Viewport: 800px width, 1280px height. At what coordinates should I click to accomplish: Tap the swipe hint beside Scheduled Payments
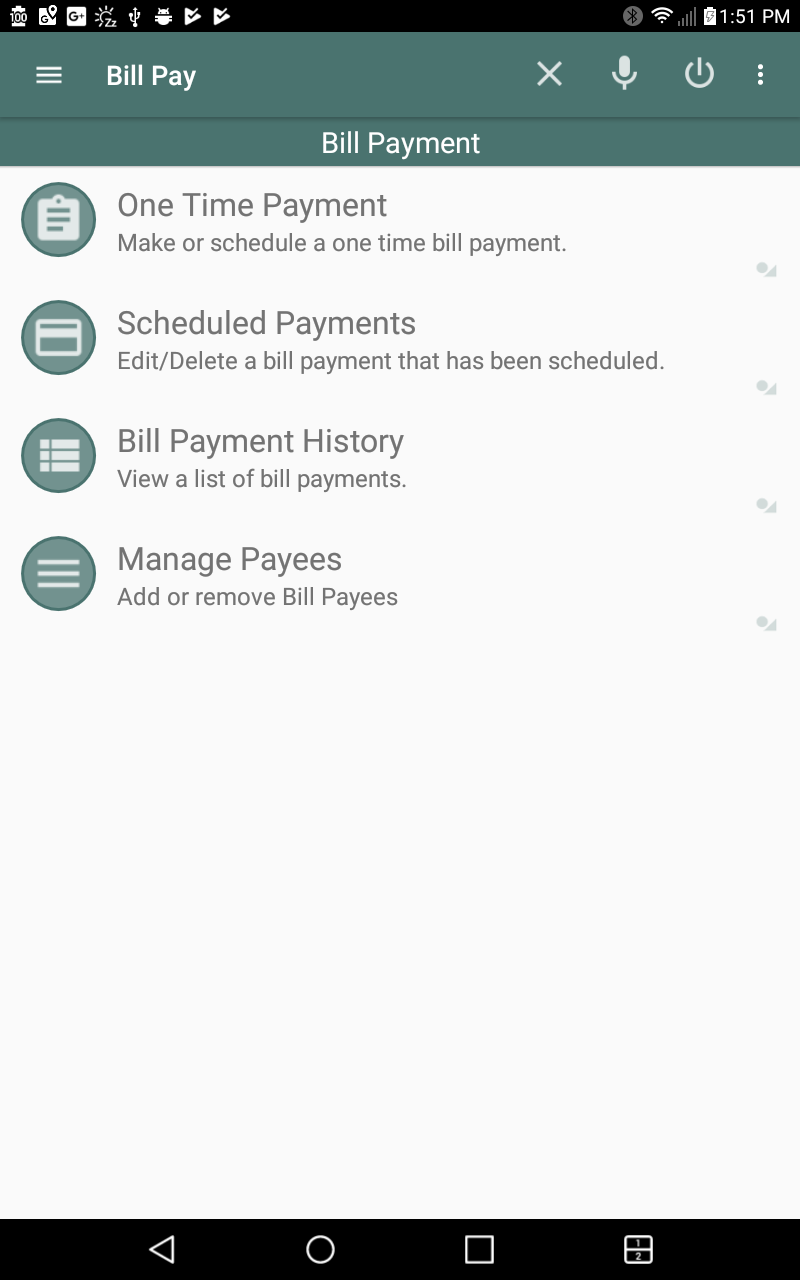[766, 387]
